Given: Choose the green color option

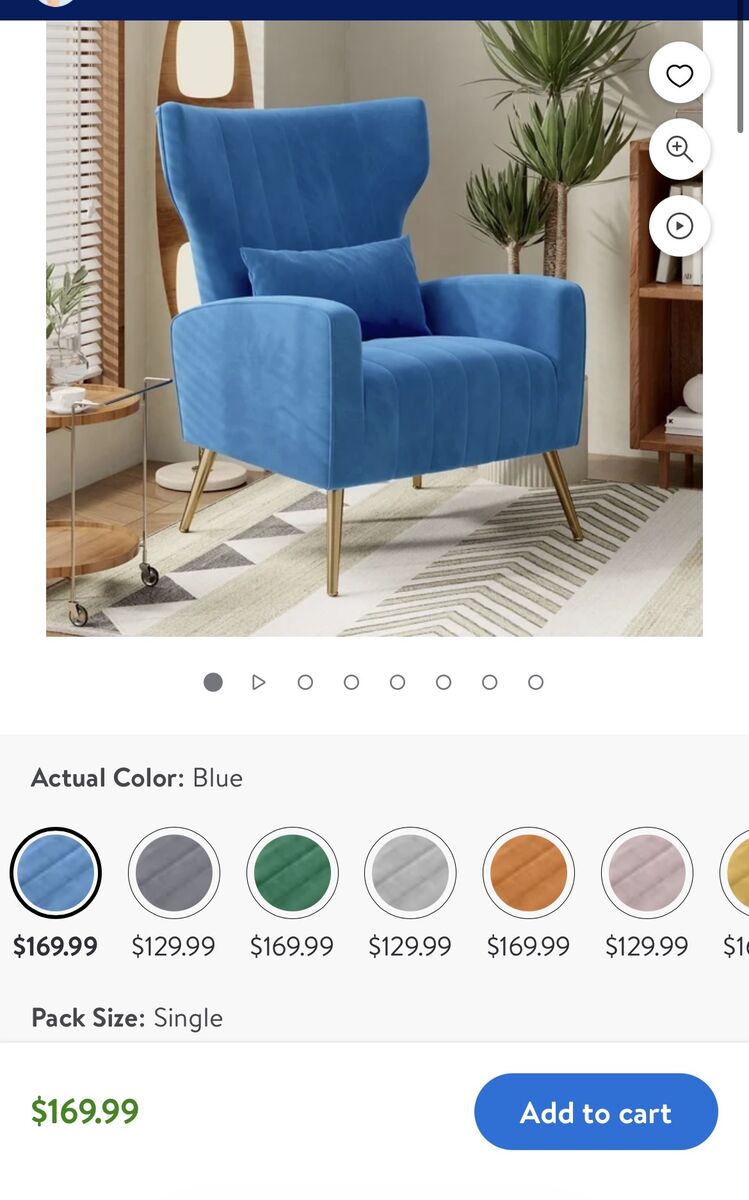Looking at the screenshot, I should click(292, 873).
